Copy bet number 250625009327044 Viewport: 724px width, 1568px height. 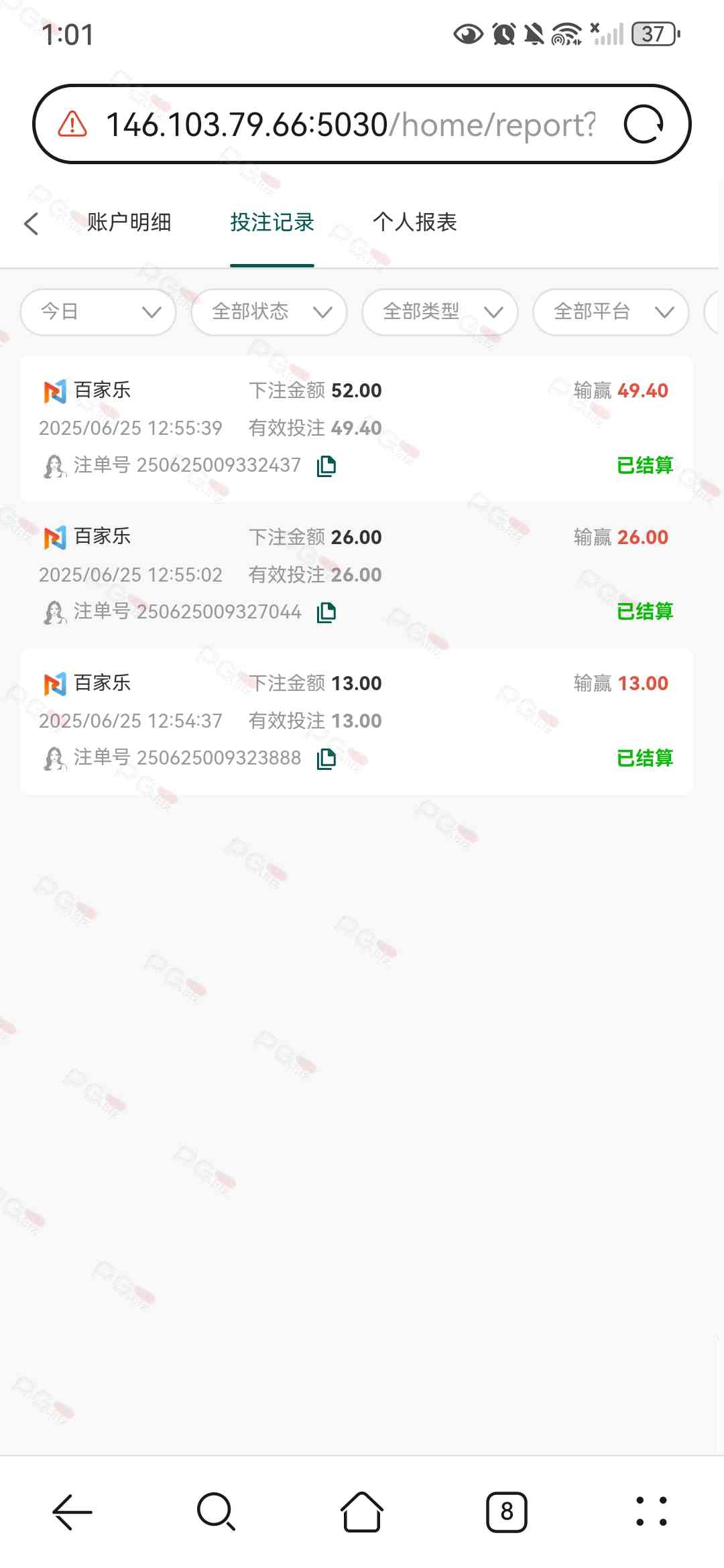coord(326,612)
